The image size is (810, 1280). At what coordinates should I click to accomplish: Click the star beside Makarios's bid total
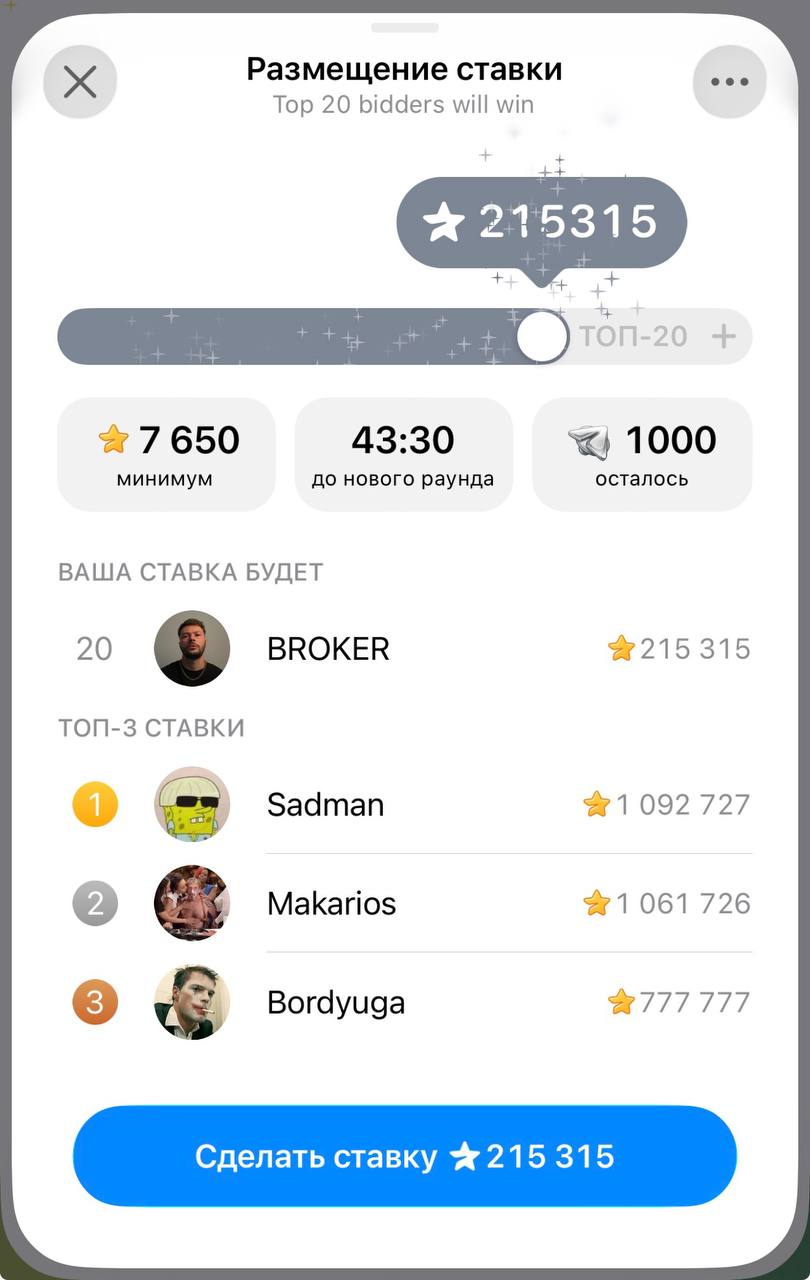point(598,902)
